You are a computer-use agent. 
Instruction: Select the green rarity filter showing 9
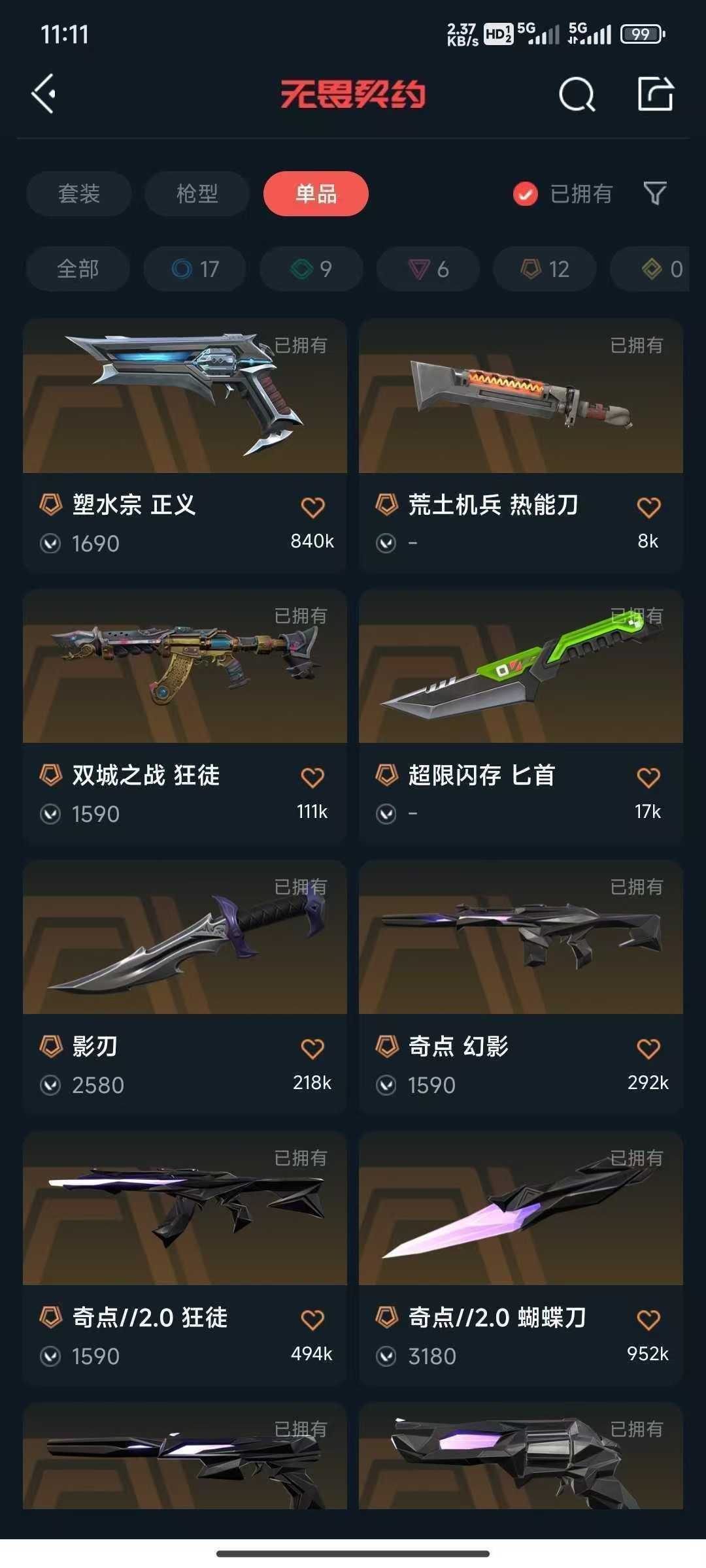tap(311, 269)
